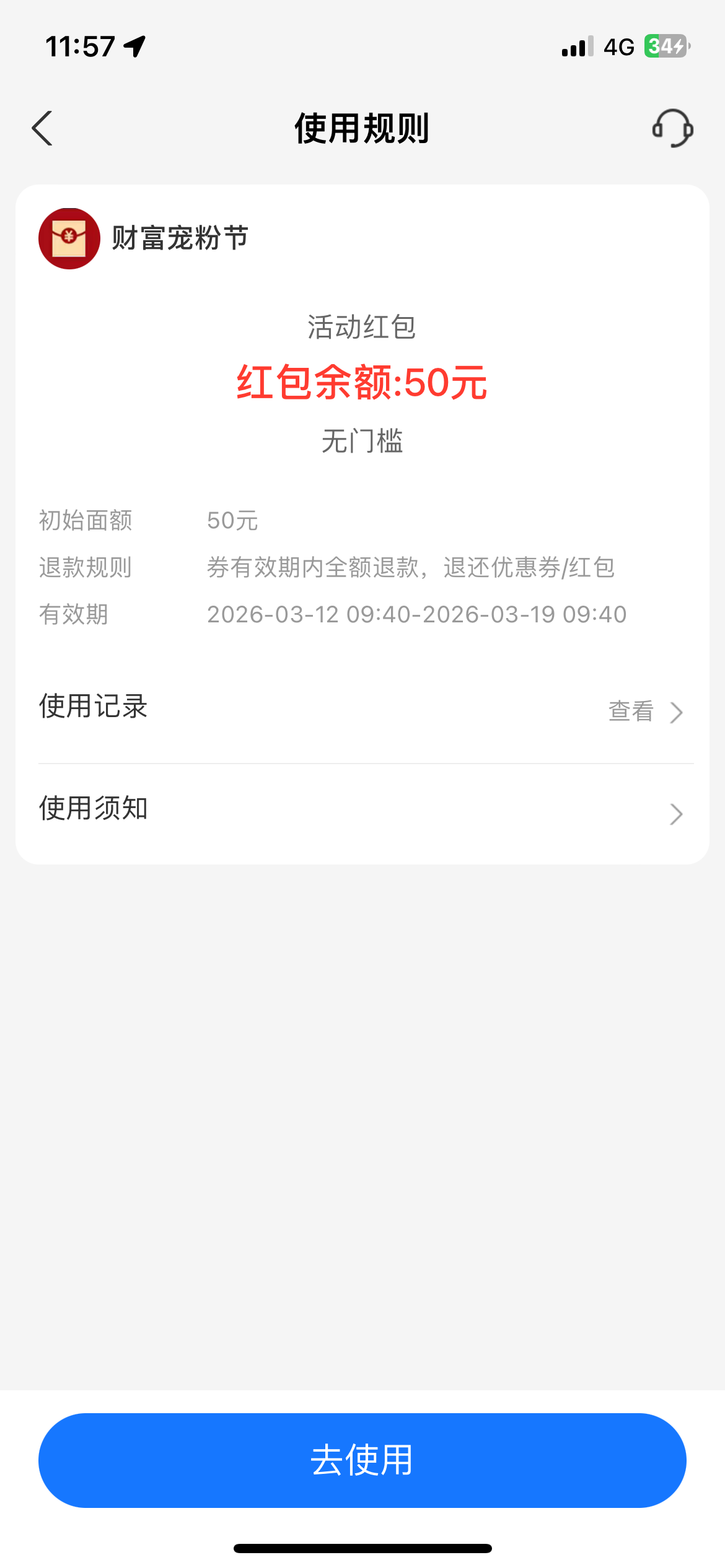Tap the red envelope activity icon
This screenshot has height=1568, width=725.
pyautogui.click(x=68, y=238)
